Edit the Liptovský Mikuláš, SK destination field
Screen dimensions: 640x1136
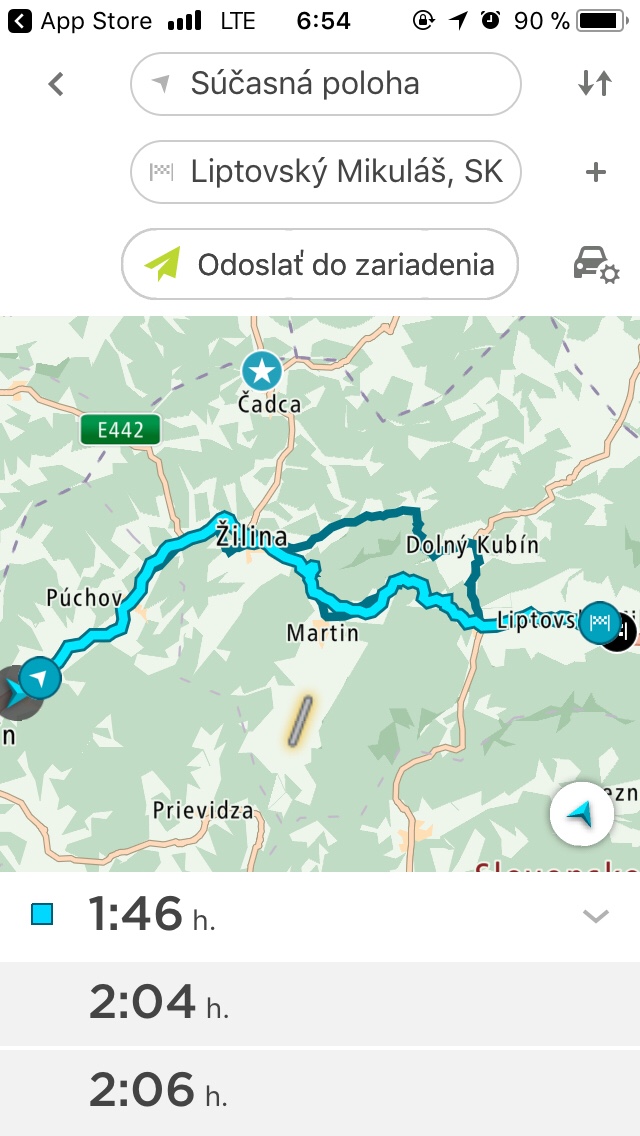point(325,172)
